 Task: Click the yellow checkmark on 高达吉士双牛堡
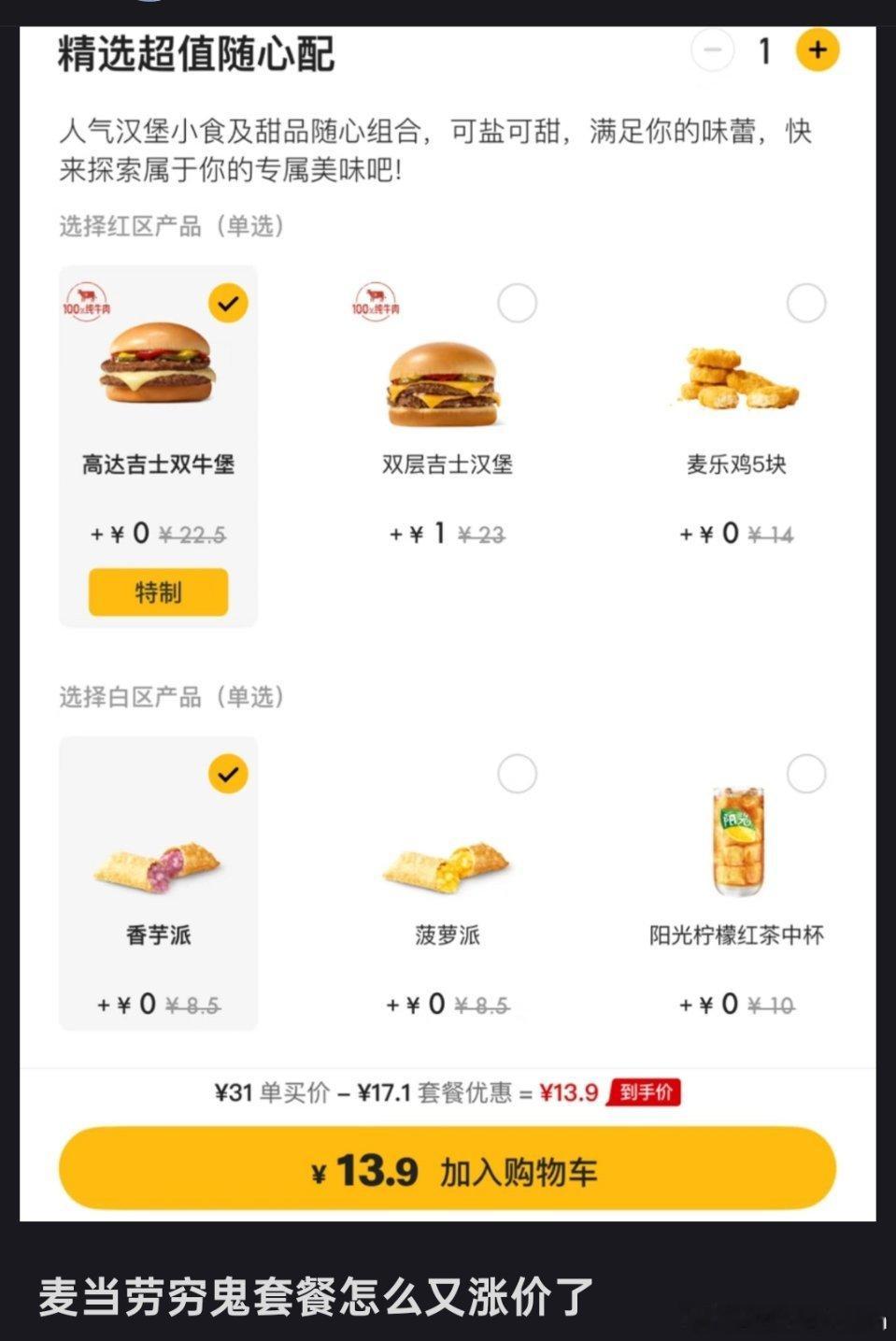pyautogui.click(x=226, y=303)
